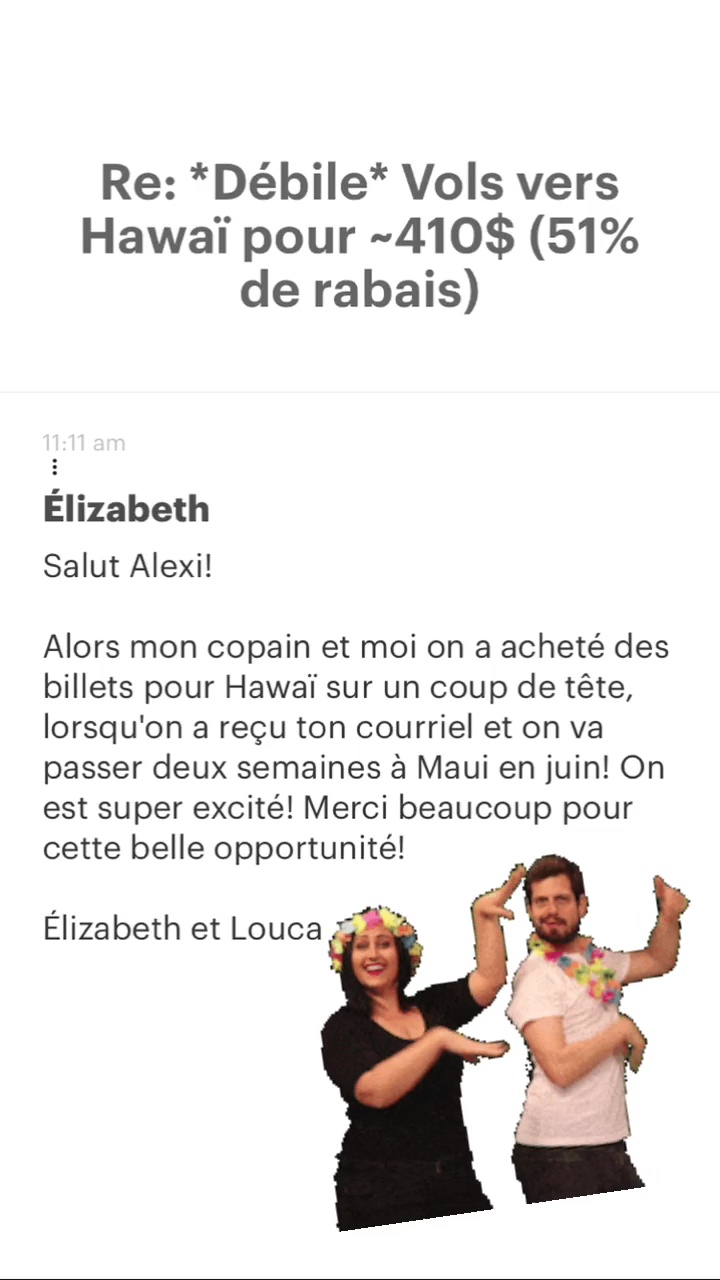The height and width of the screenshot is (1280, 720).
Task: Select the 11:11 am timestamp
Action: [x=84, y=443]
